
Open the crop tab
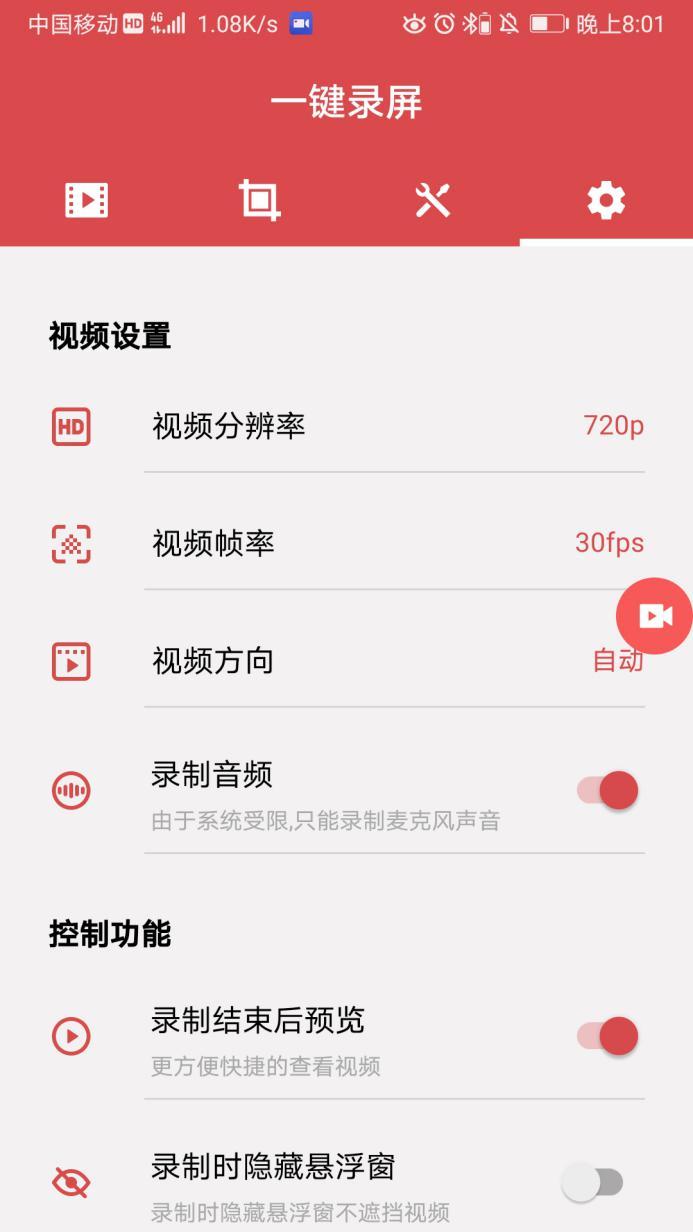click(259, 201)
